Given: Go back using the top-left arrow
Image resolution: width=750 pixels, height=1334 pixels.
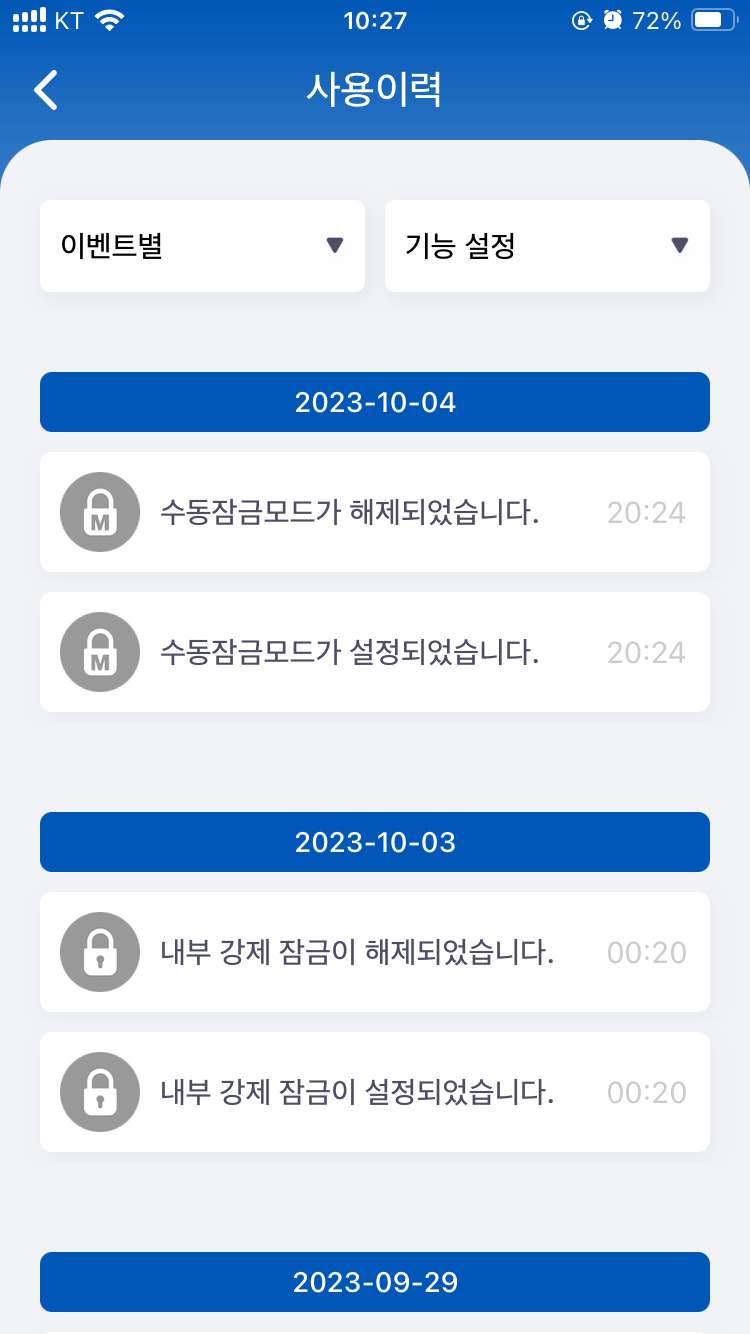Looking at the screenshot, I should click(46, 90).
